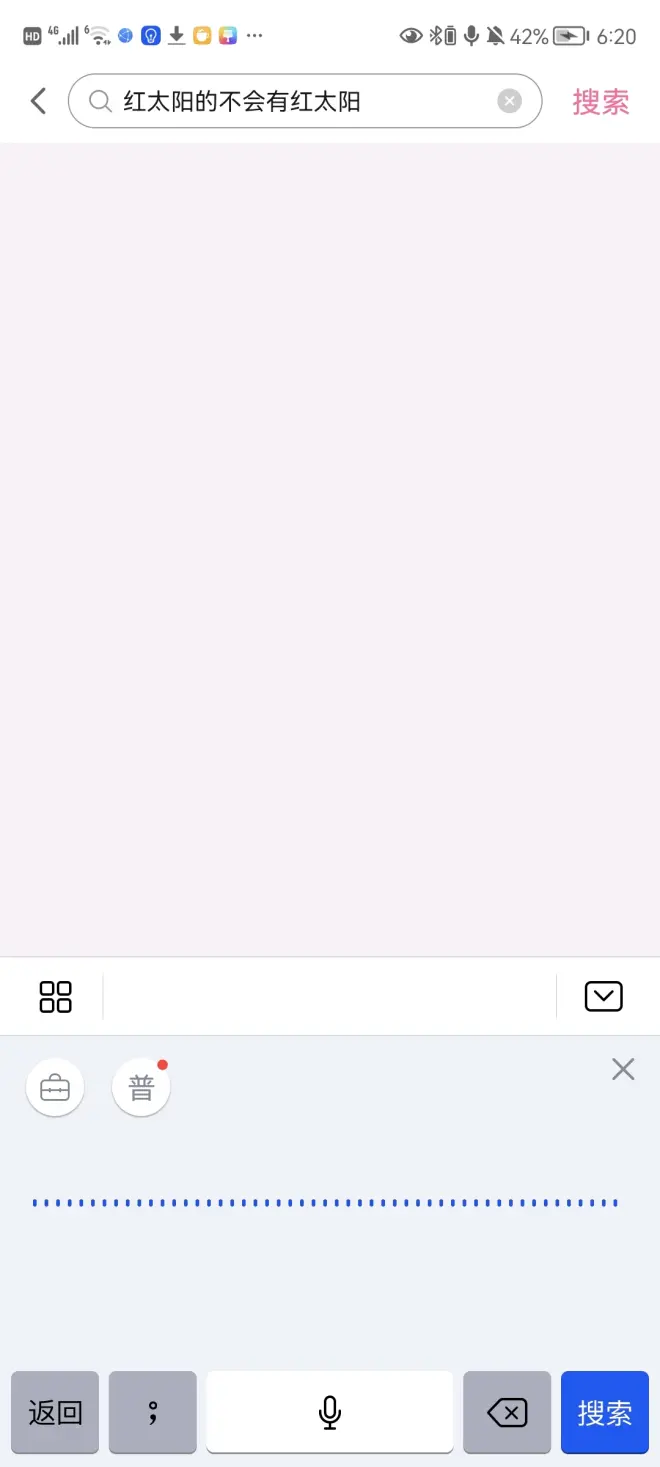Clear the search text with the X icon
The height and width of the screenshot is (1467, 660).
(x=509, y=101)
